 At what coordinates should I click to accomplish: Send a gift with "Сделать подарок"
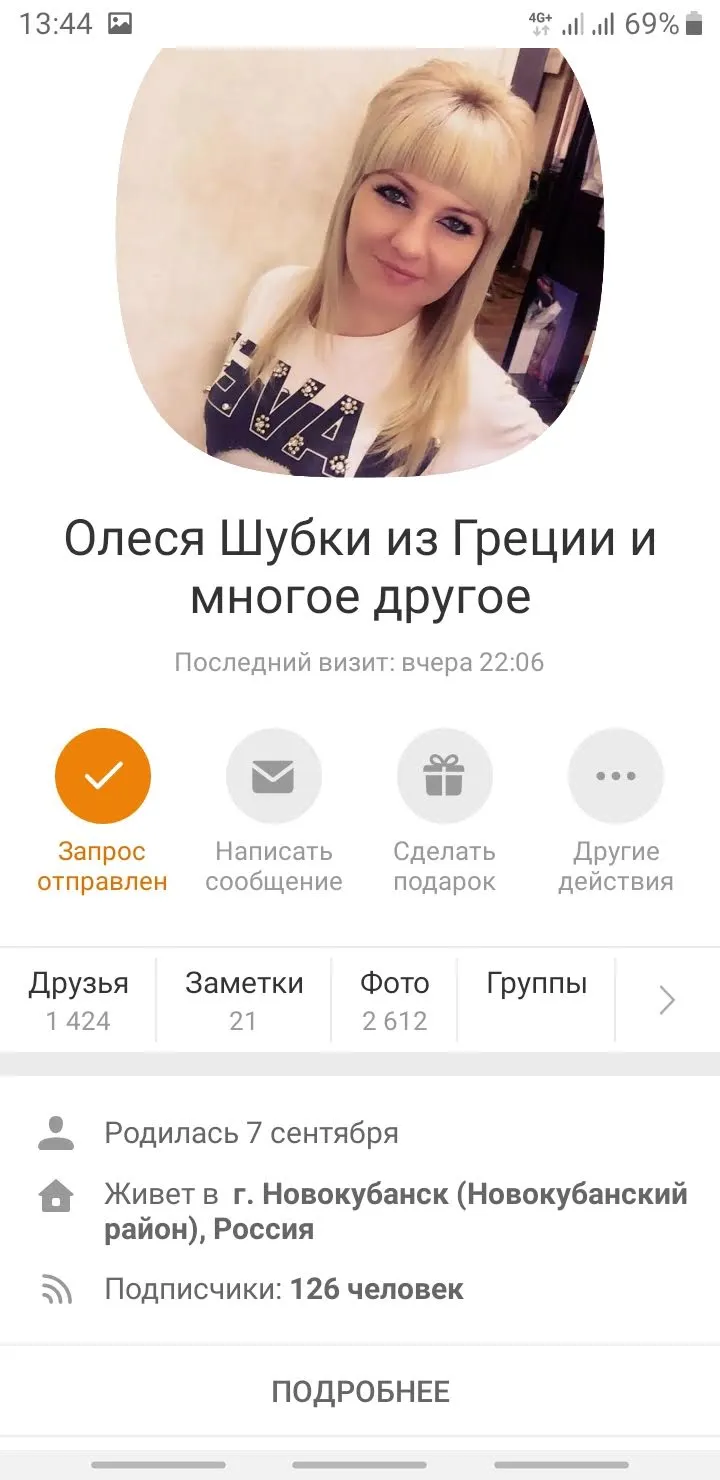click(445, 776)
